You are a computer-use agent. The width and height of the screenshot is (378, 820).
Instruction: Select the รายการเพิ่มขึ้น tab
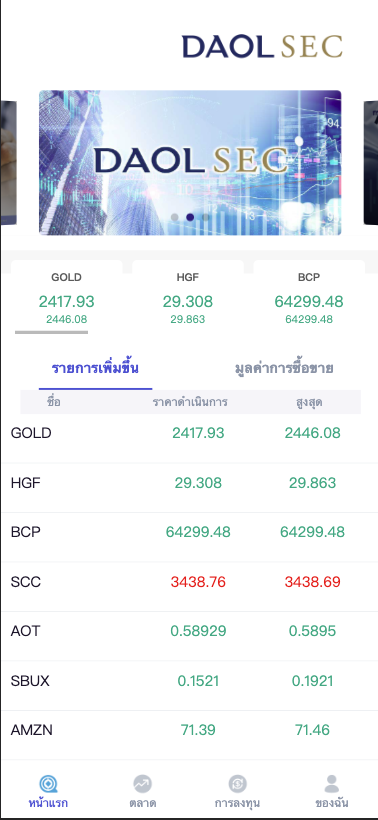tap(95, 369)
